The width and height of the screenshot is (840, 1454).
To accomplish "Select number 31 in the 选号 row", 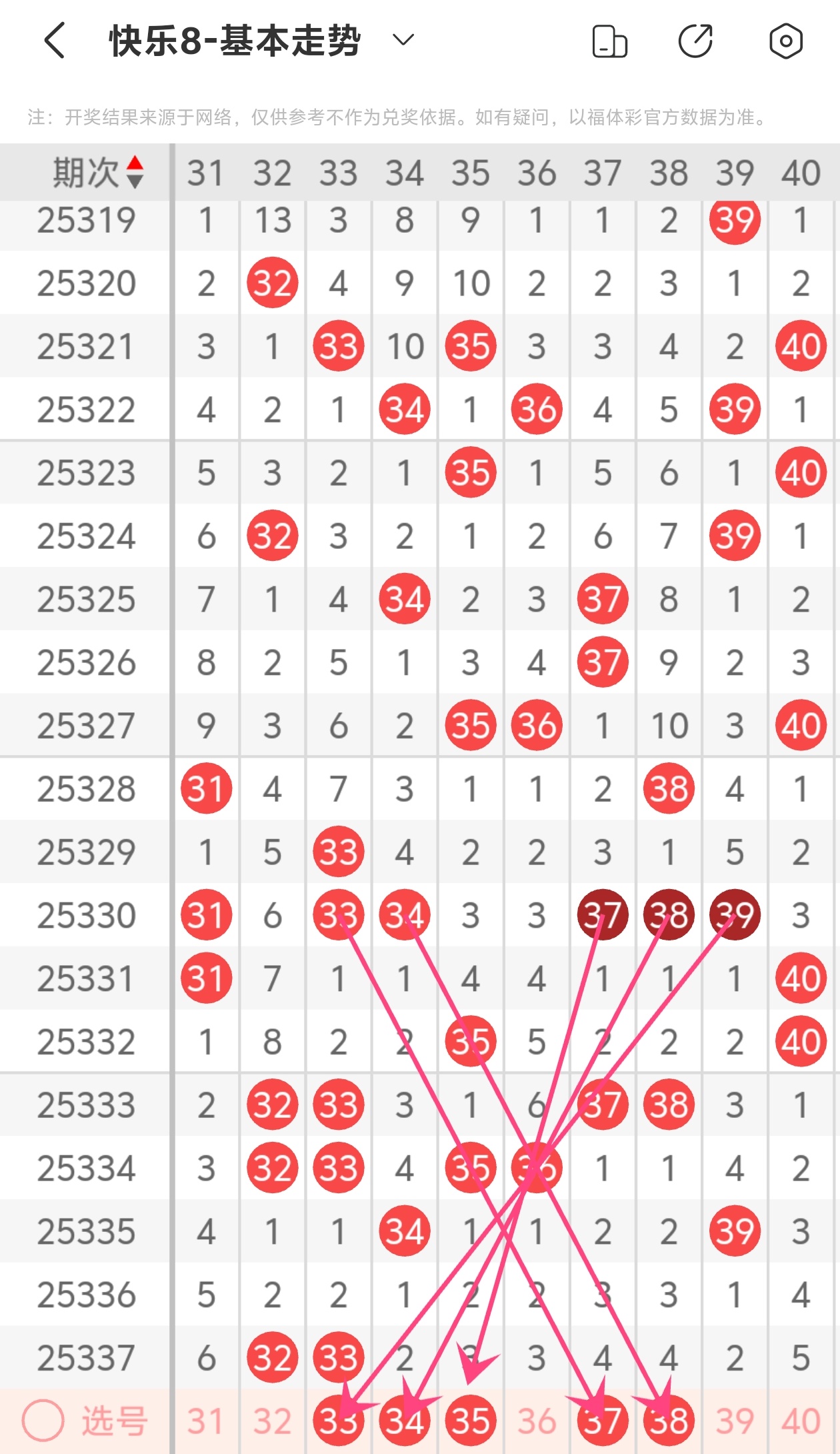I will (x=206, y=1421).
